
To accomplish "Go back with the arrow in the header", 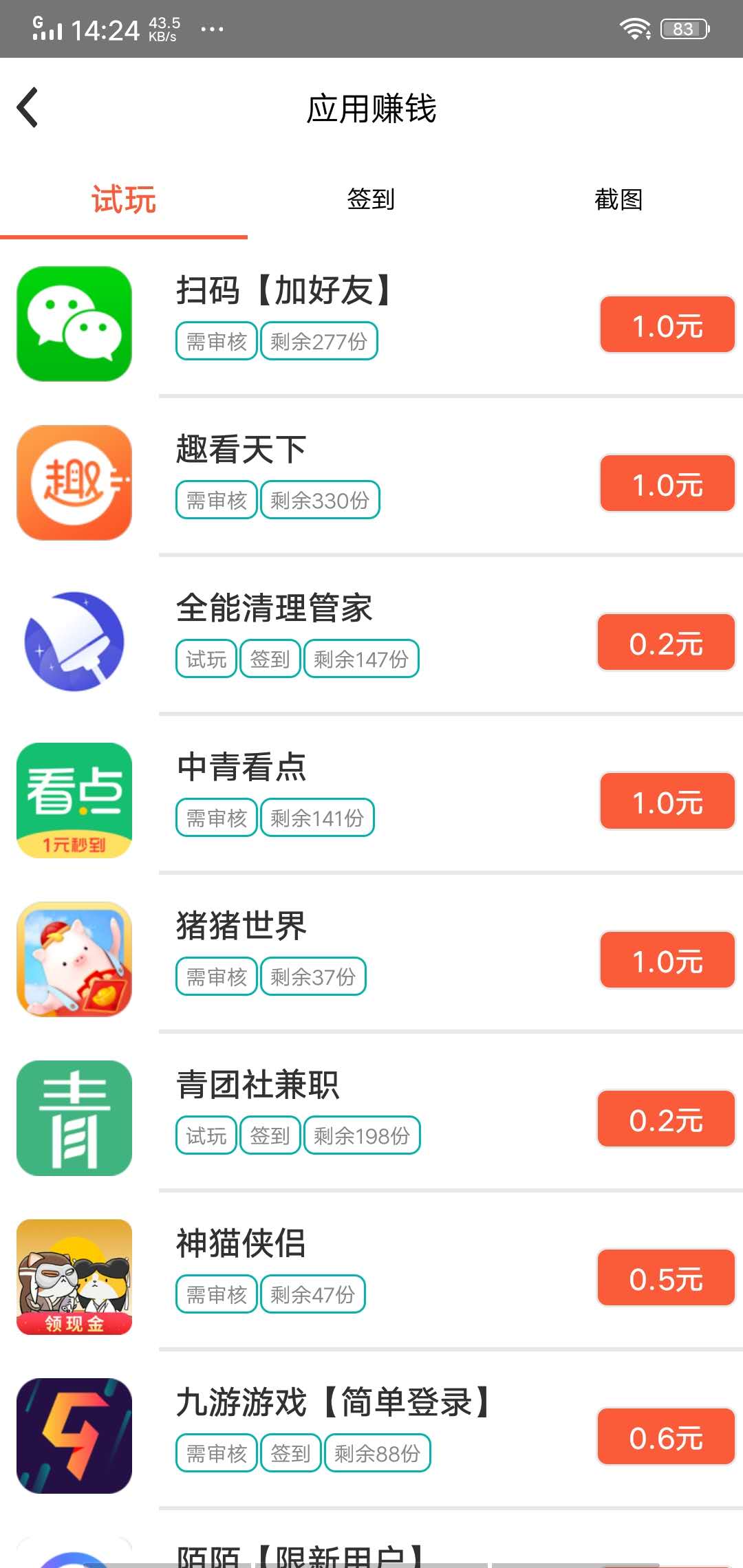I will click(x=29, y=108).
